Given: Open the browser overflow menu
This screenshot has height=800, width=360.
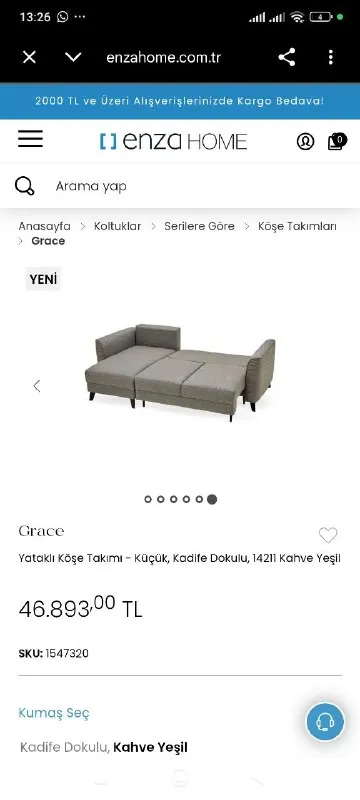Looking at the screenshot, I should pos(330,57).
